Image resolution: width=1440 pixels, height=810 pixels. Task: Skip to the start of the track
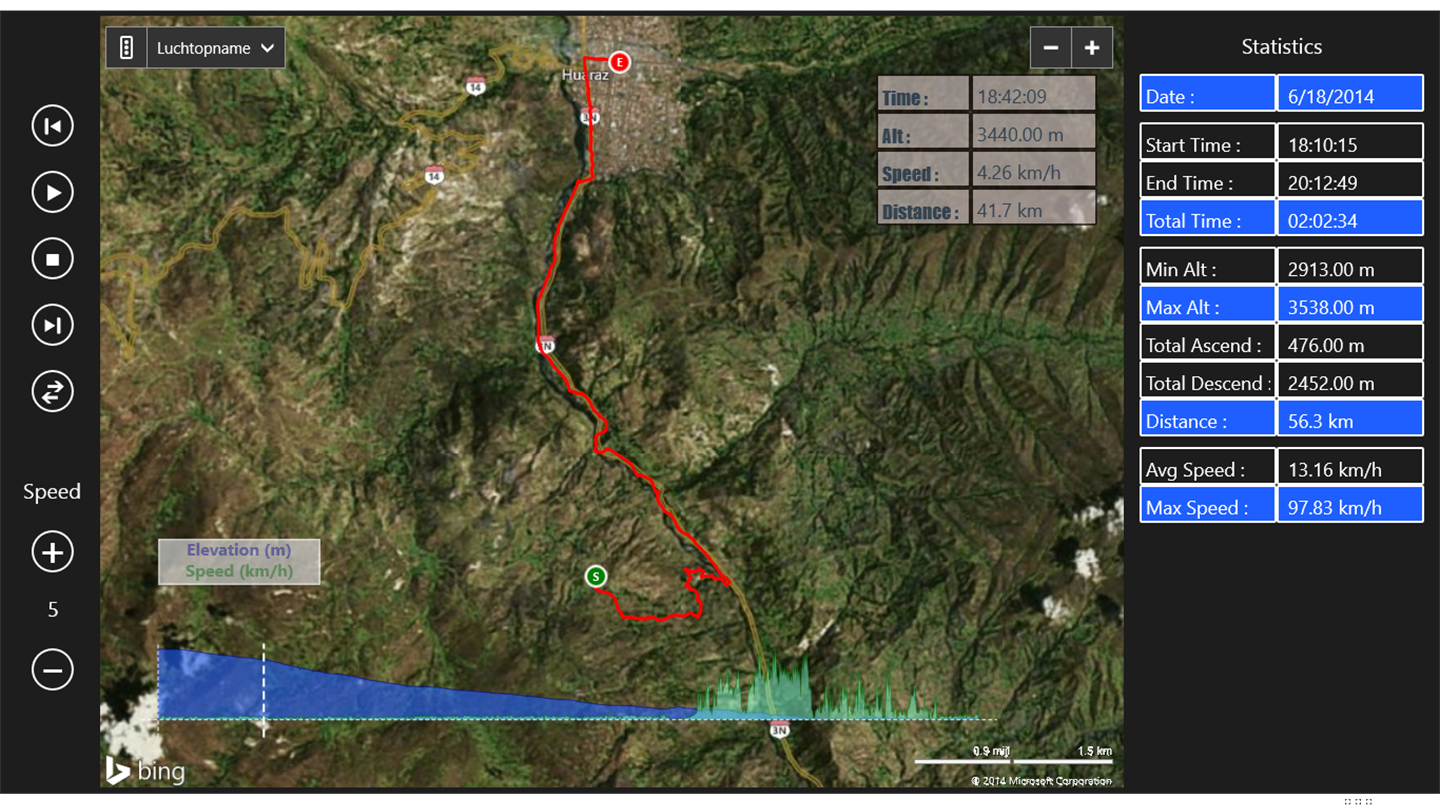click(x=52, y=126)
